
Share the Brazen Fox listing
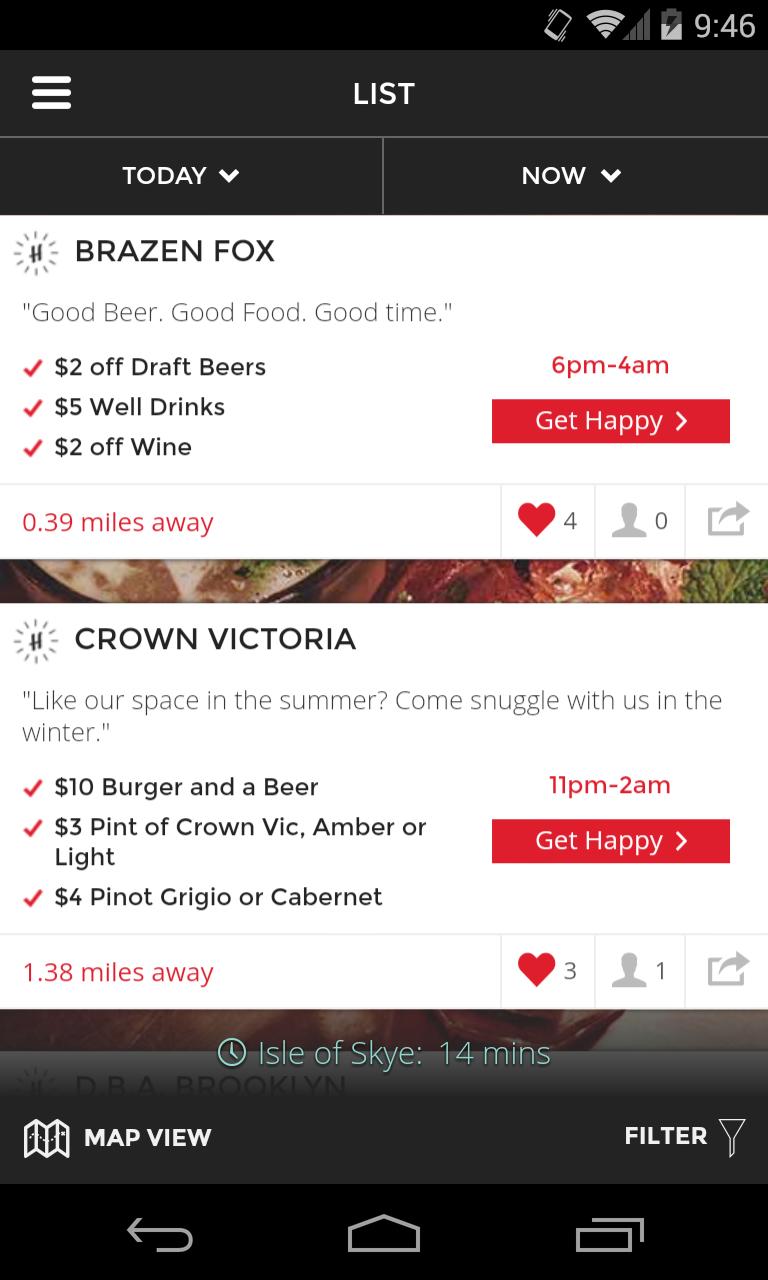[x=727, y=521]
